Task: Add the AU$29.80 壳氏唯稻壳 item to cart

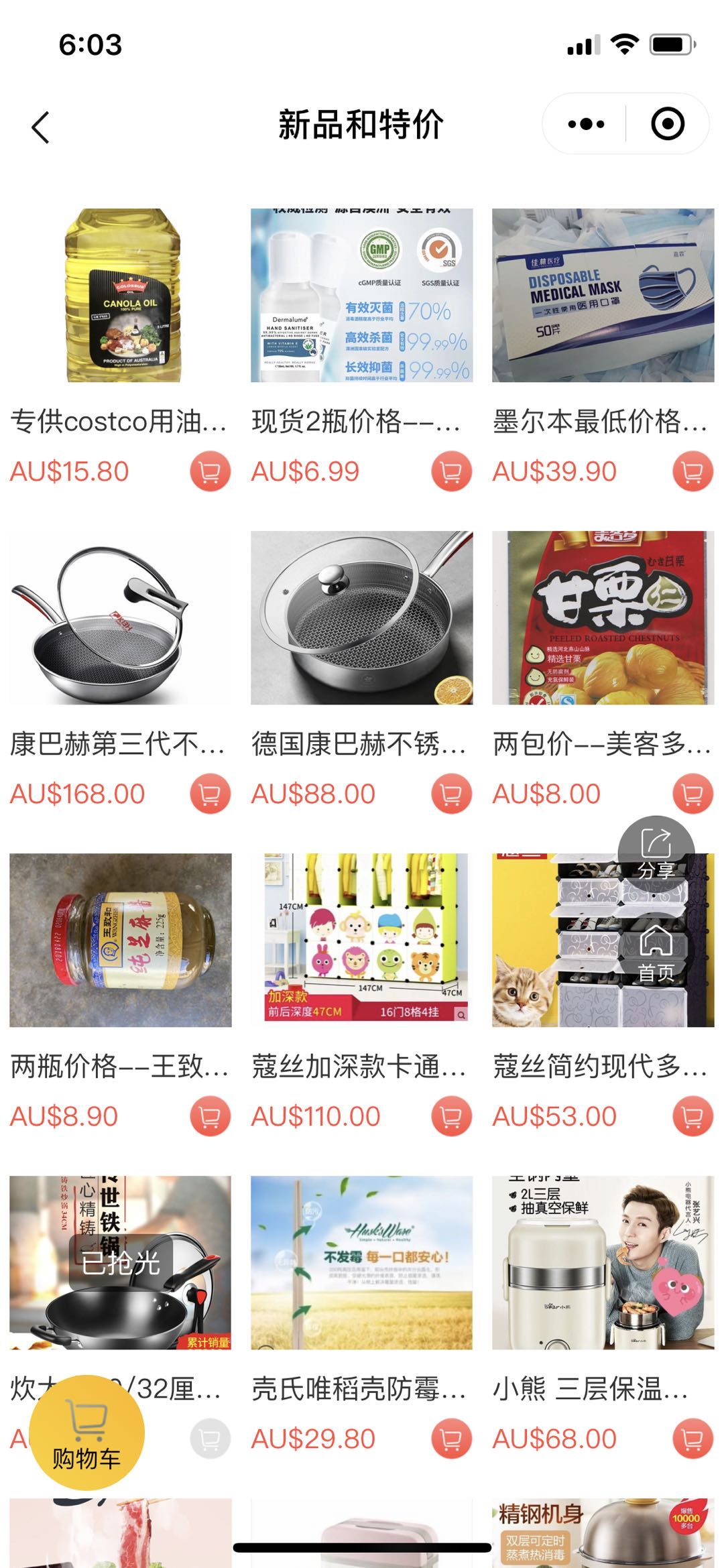Action: 451,1439
